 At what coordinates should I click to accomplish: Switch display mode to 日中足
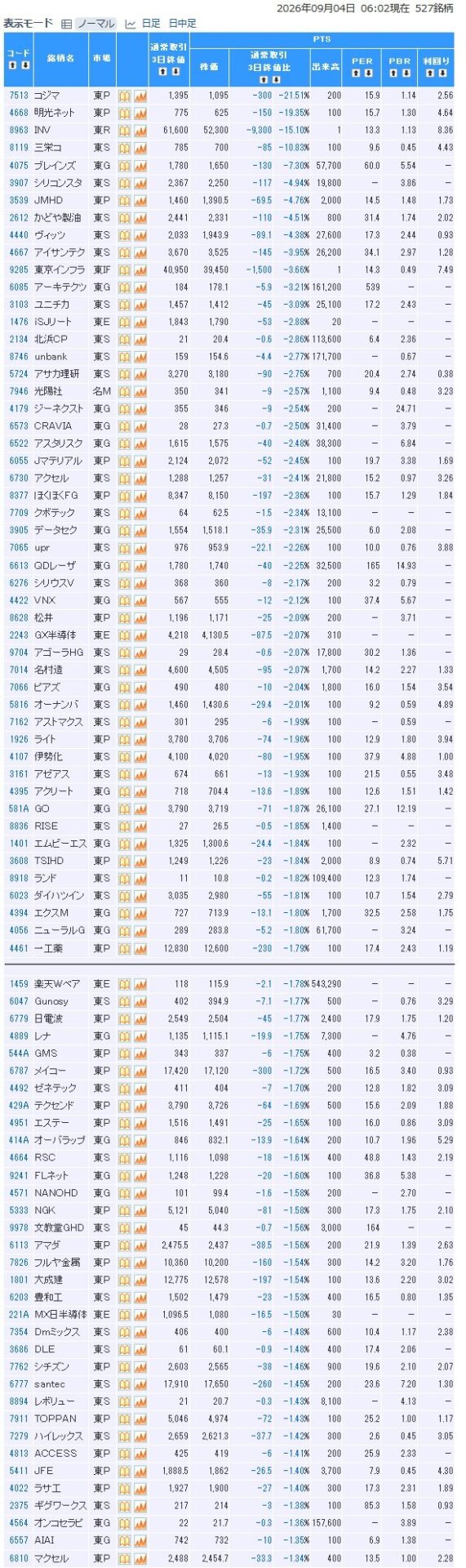point(182,24)
